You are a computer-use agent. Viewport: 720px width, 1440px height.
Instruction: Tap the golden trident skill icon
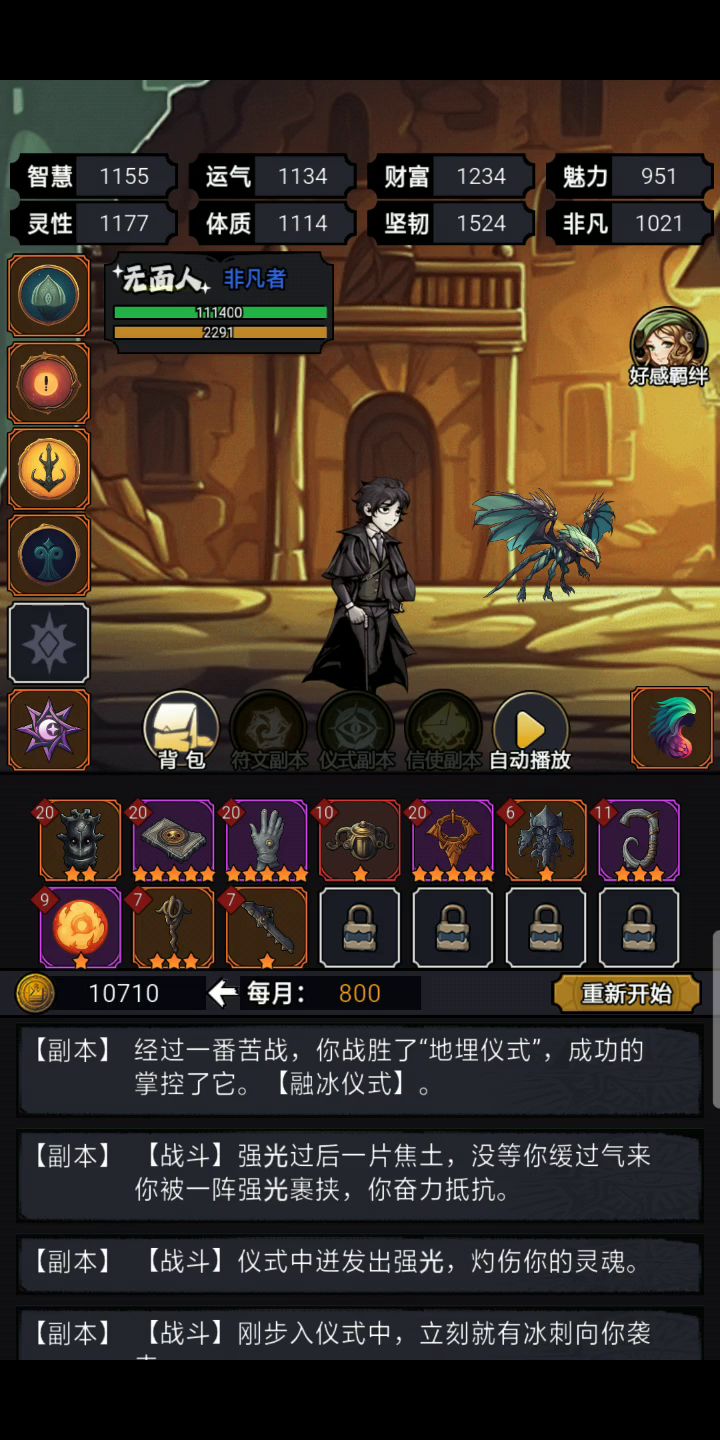pos(49,469)
